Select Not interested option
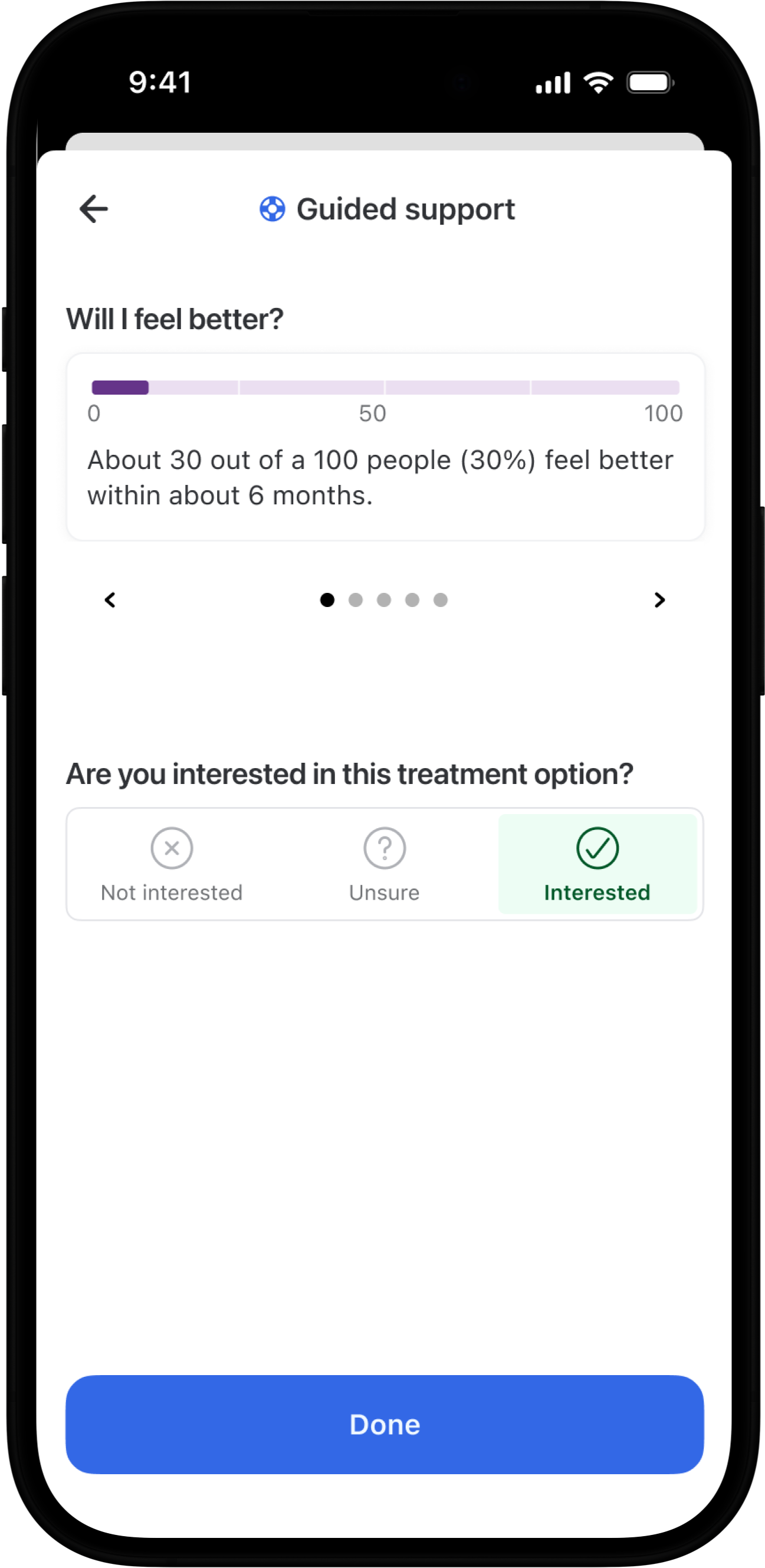Image resolution: width=765 pixels, height=1568 pixels. point(172,864)
